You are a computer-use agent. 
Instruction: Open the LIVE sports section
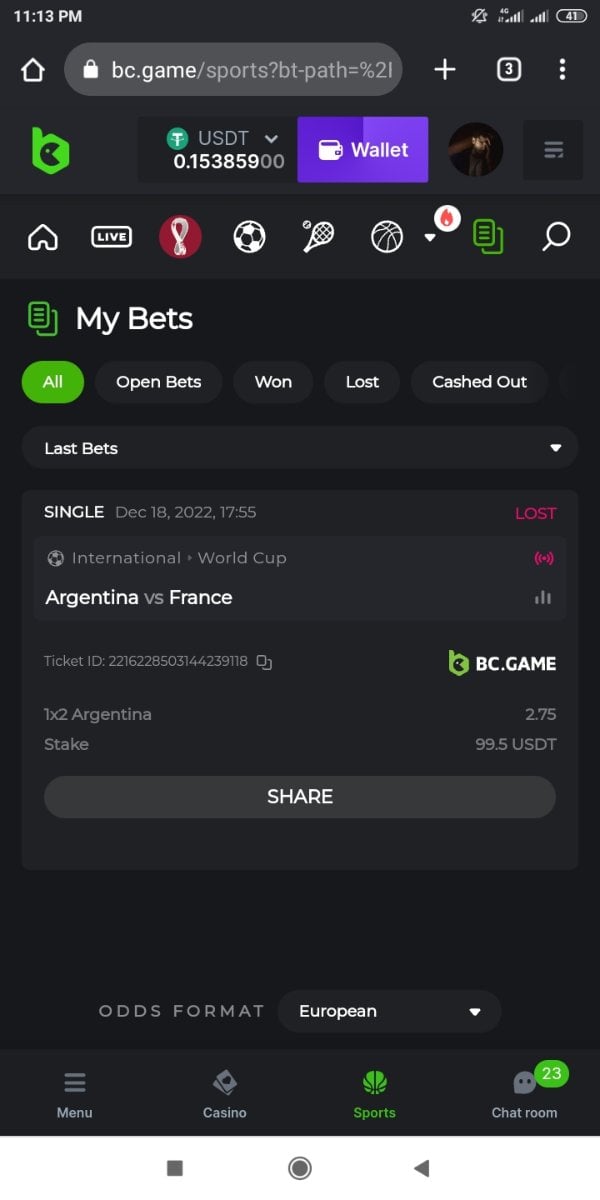tap(111, 237)
